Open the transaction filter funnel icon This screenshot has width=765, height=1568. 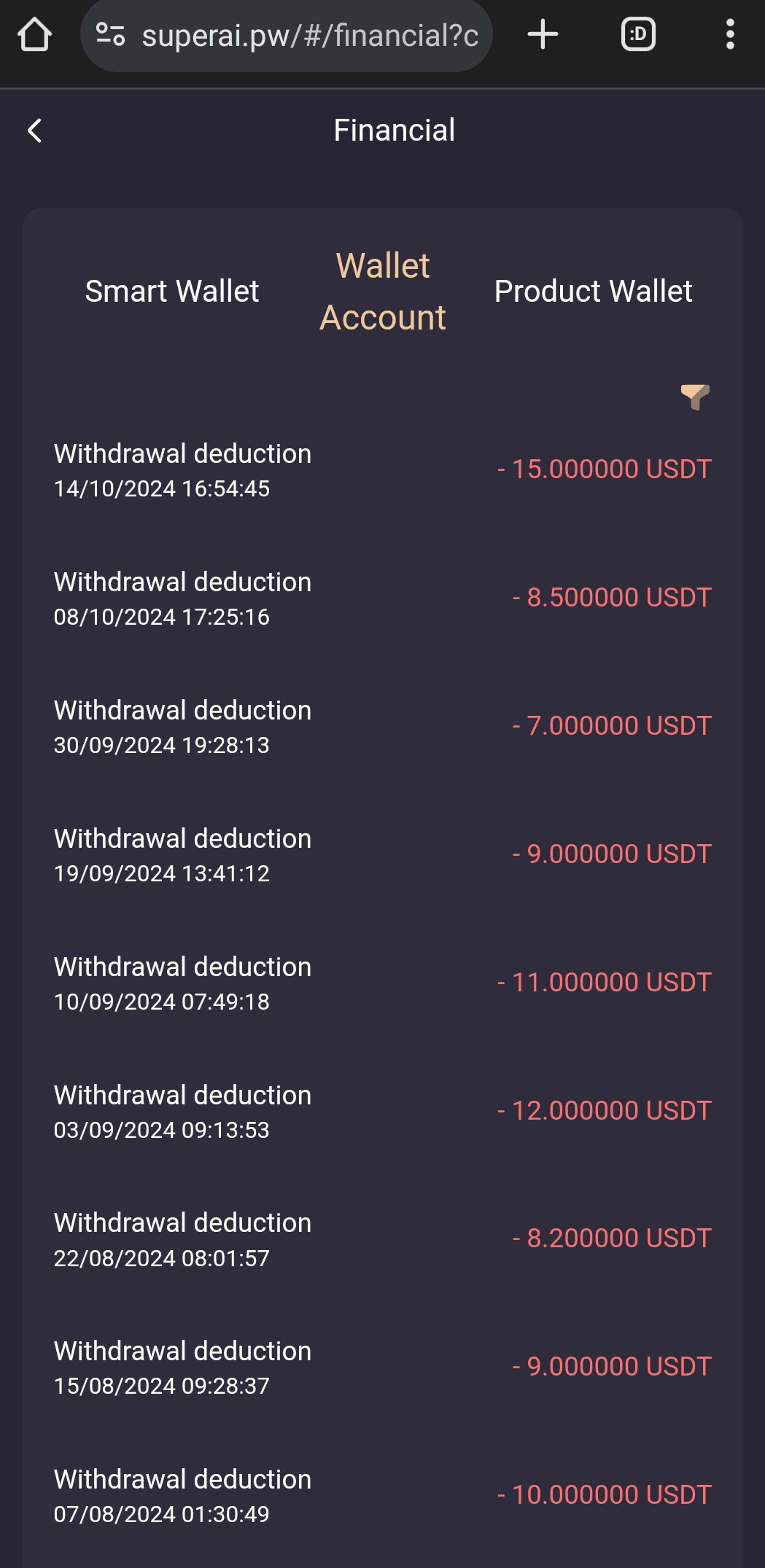pyautogui.click(x=695, y=397)
